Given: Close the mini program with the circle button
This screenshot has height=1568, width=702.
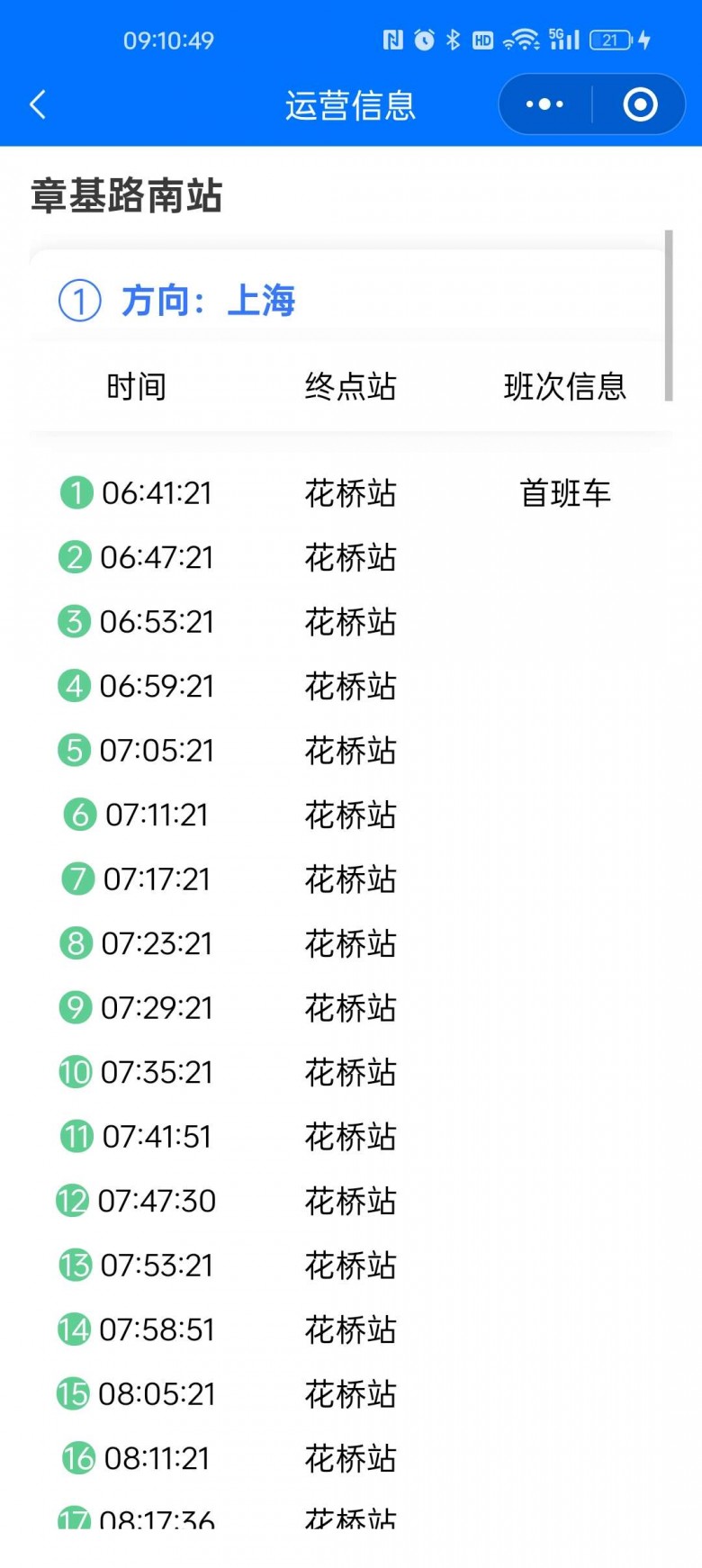Looking at the screenshot, I should pyautogui.click(x=640, y=104).
